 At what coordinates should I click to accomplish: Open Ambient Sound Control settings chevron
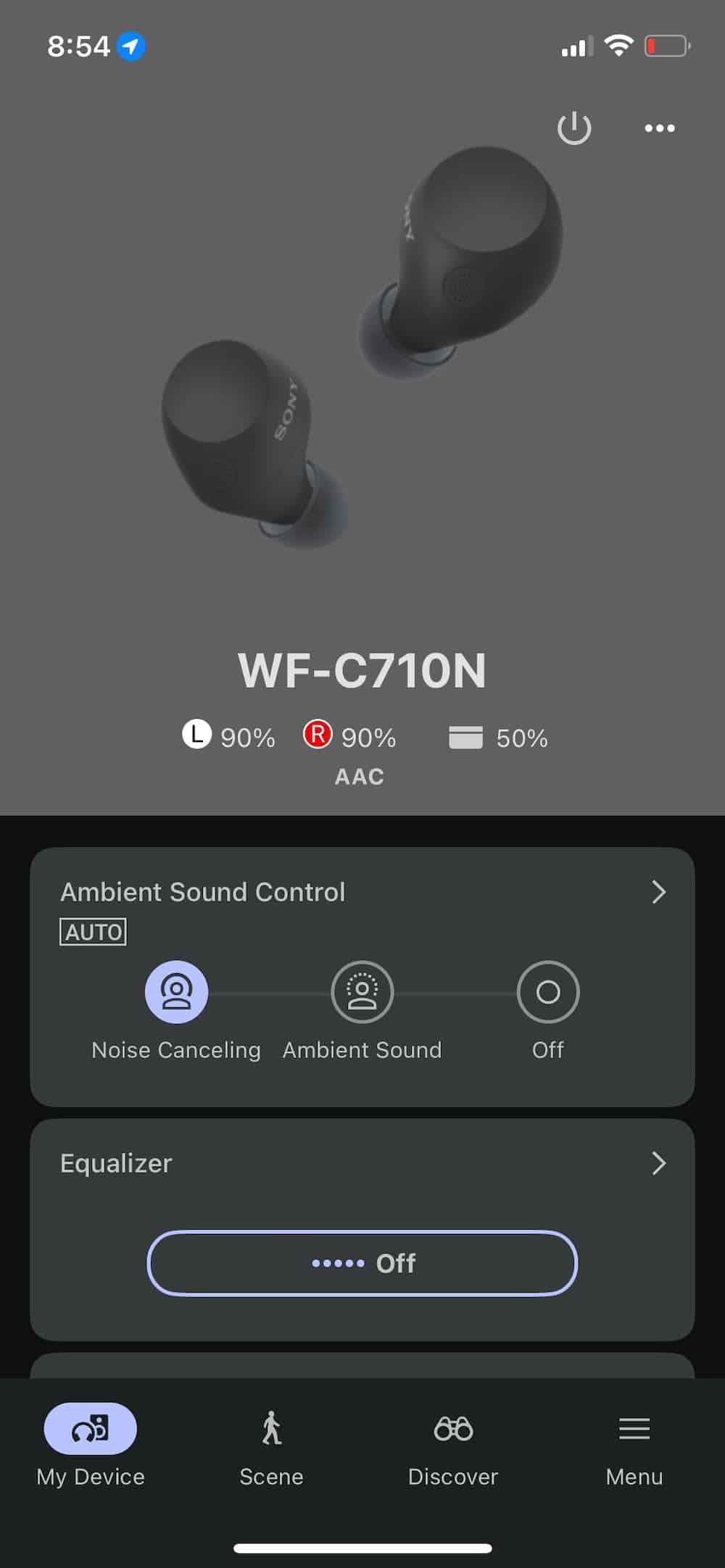[x=658, y=892]
